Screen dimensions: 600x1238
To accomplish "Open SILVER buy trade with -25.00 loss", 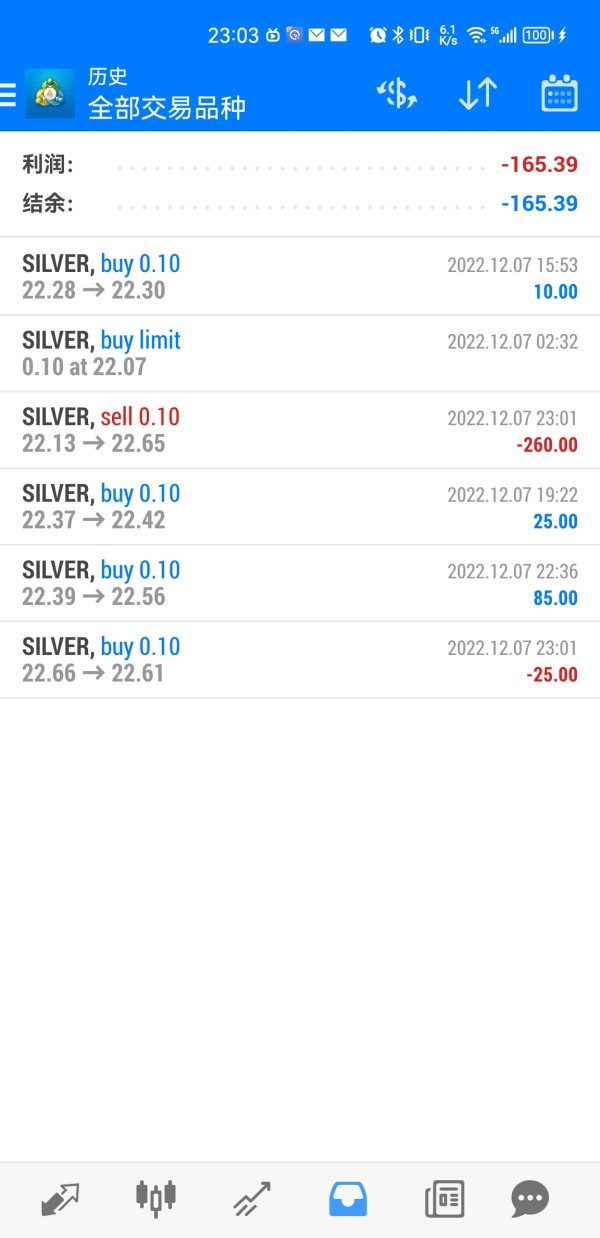I will (x=300, y=660).
